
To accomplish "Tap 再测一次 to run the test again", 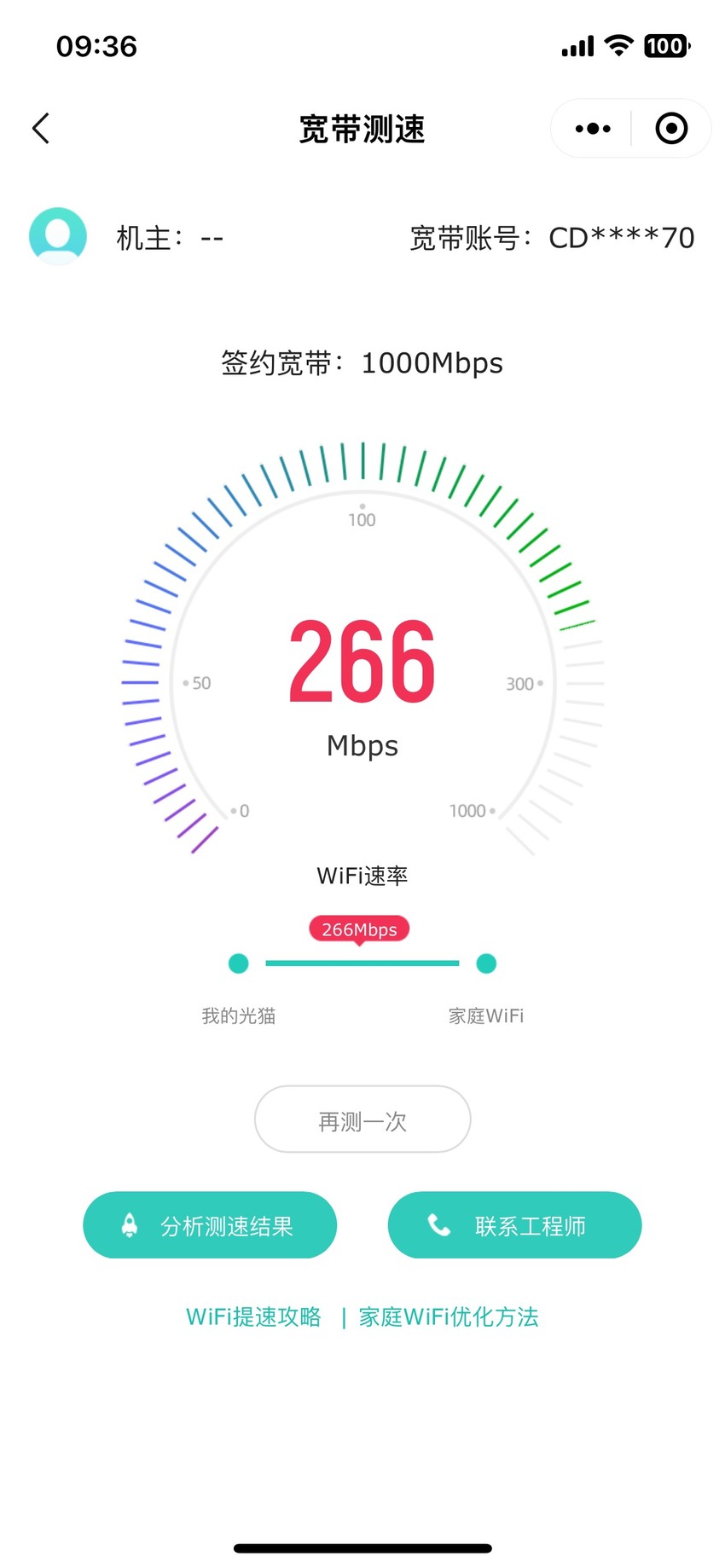I will [x=362, y=1120].
